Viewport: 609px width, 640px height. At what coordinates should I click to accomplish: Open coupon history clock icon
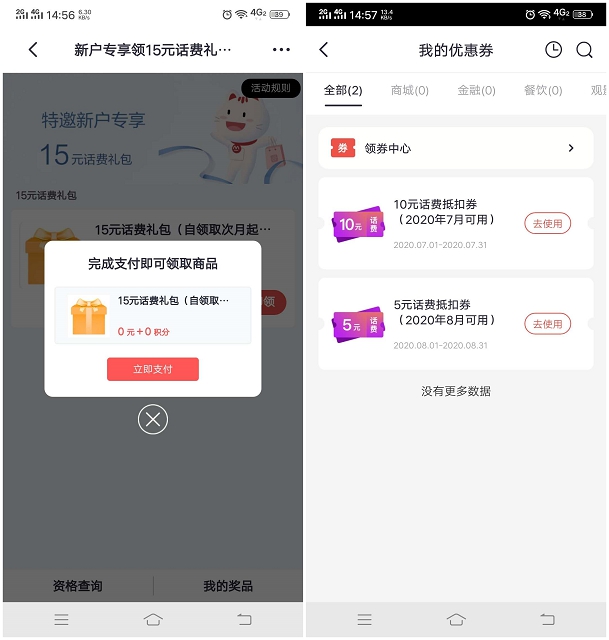pyautogui.click(x=553, y=50)
